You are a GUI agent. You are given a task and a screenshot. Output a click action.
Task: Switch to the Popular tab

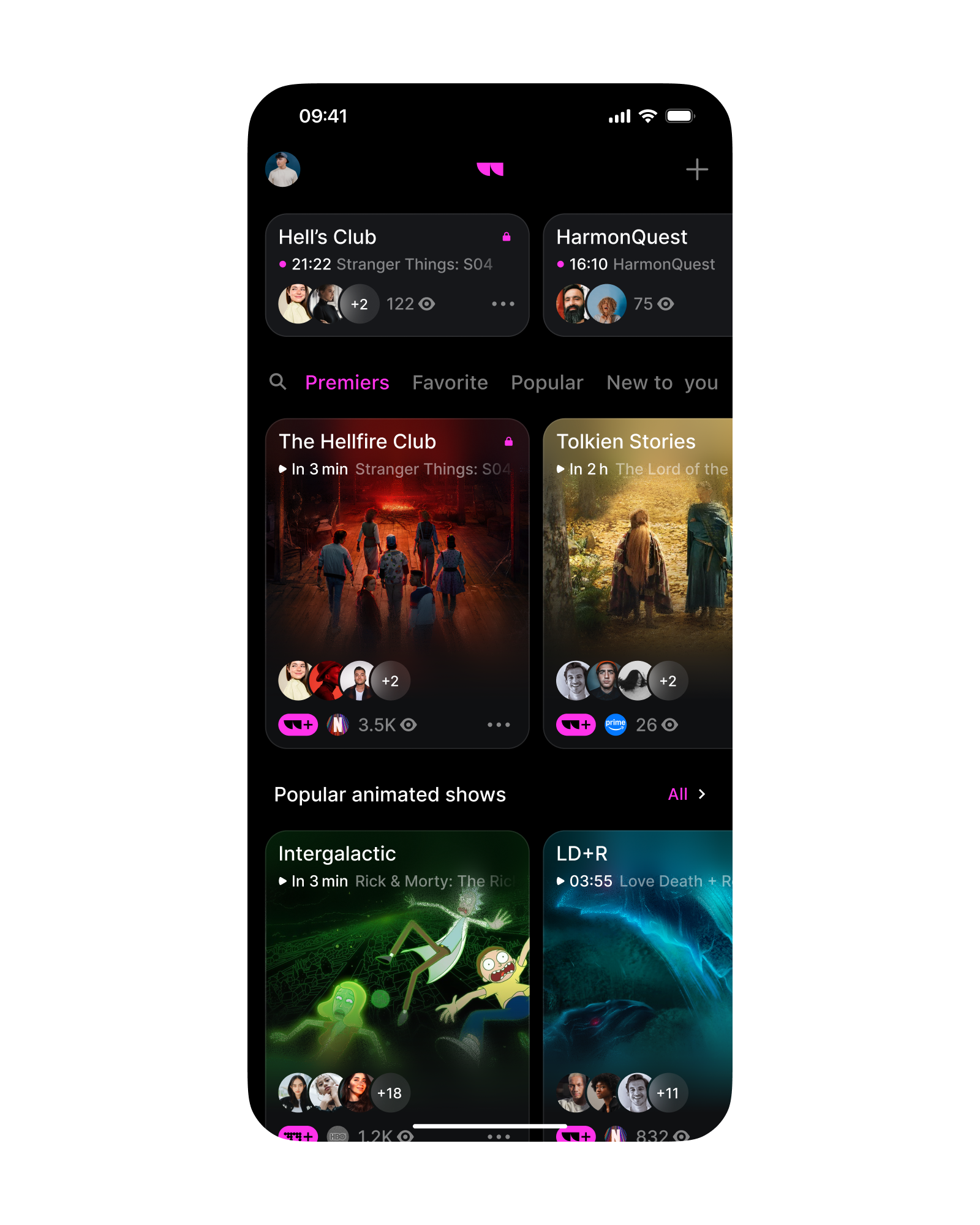(x=547, y=383)
